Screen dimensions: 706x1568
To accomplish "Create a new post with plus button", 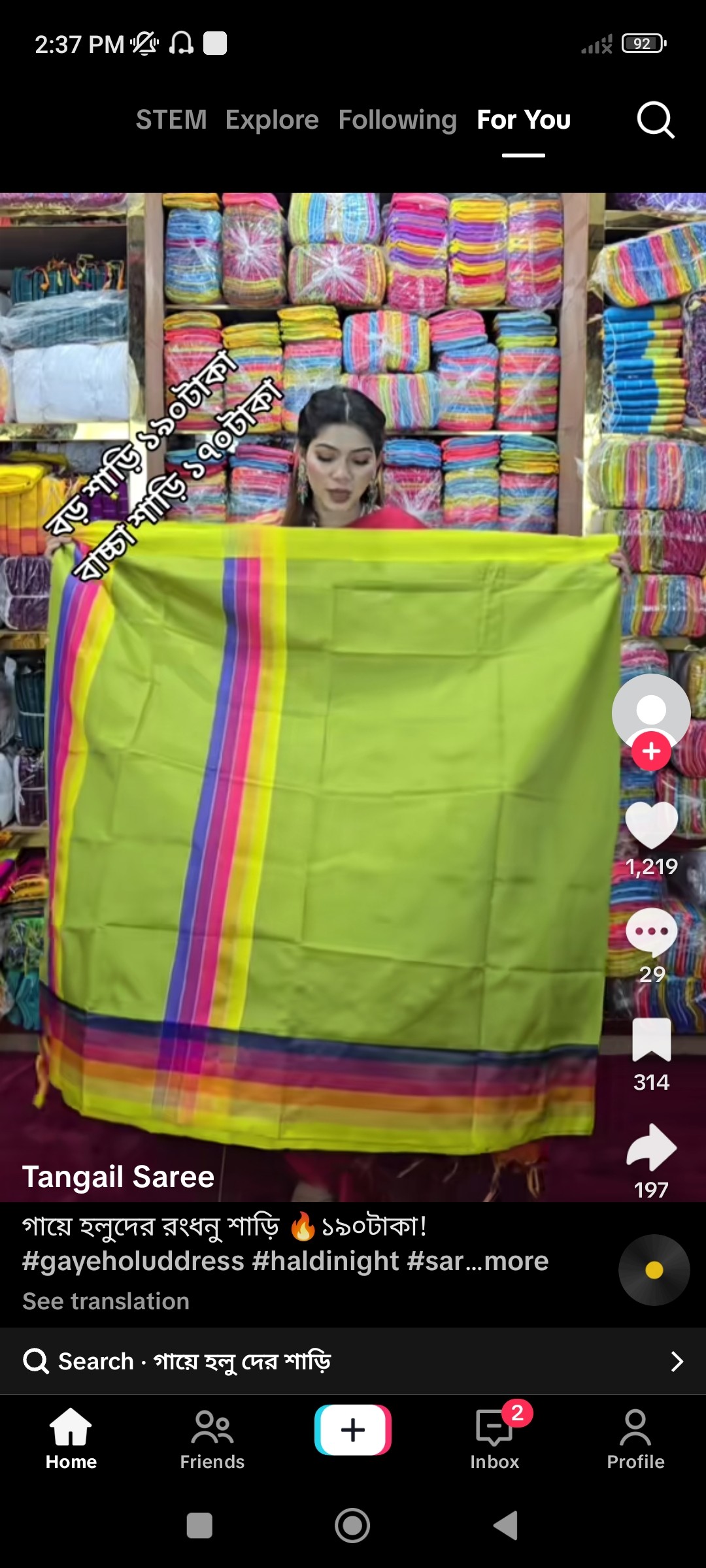I will 353,1429.
